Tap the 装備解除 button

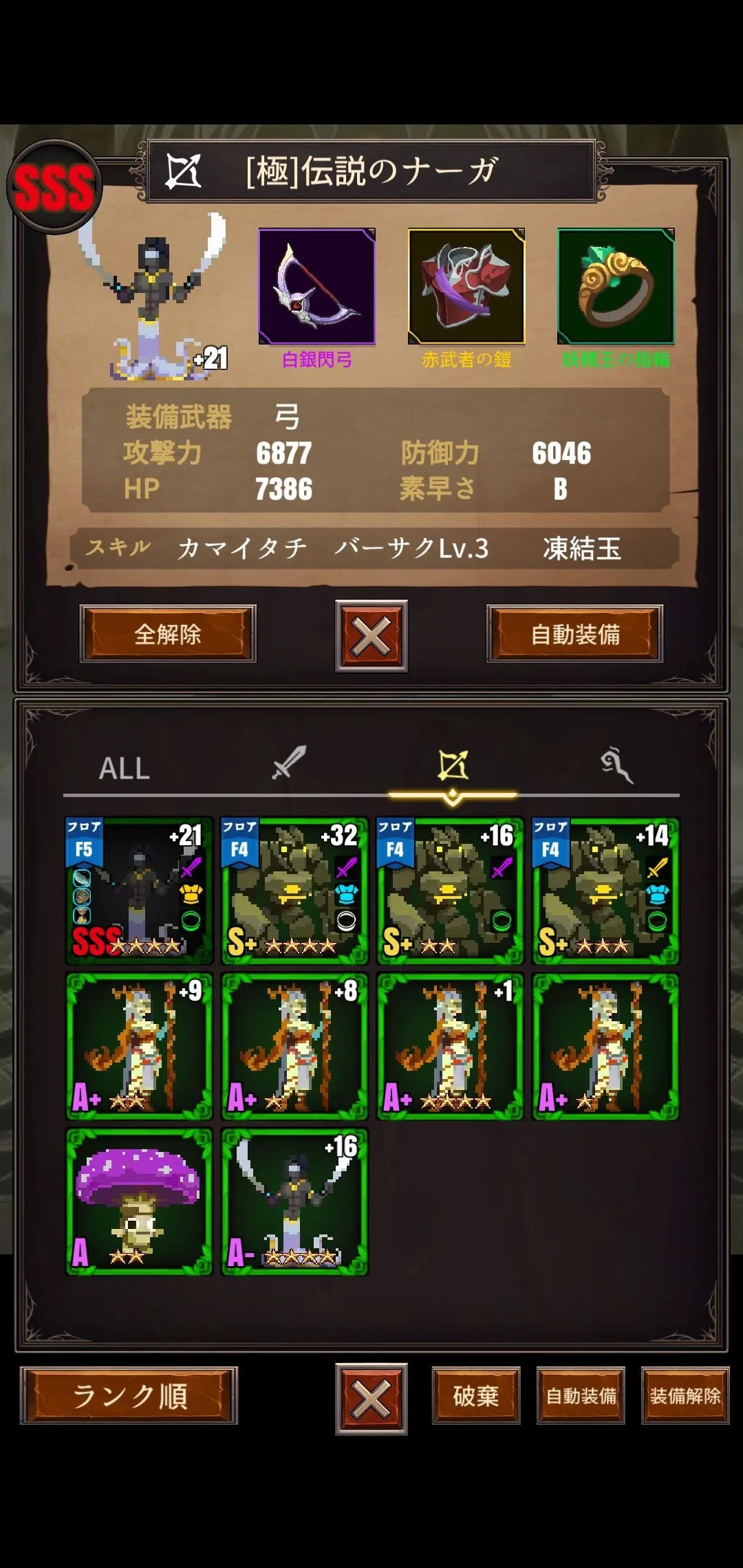pyautogui.click(x=685, y=1395)
